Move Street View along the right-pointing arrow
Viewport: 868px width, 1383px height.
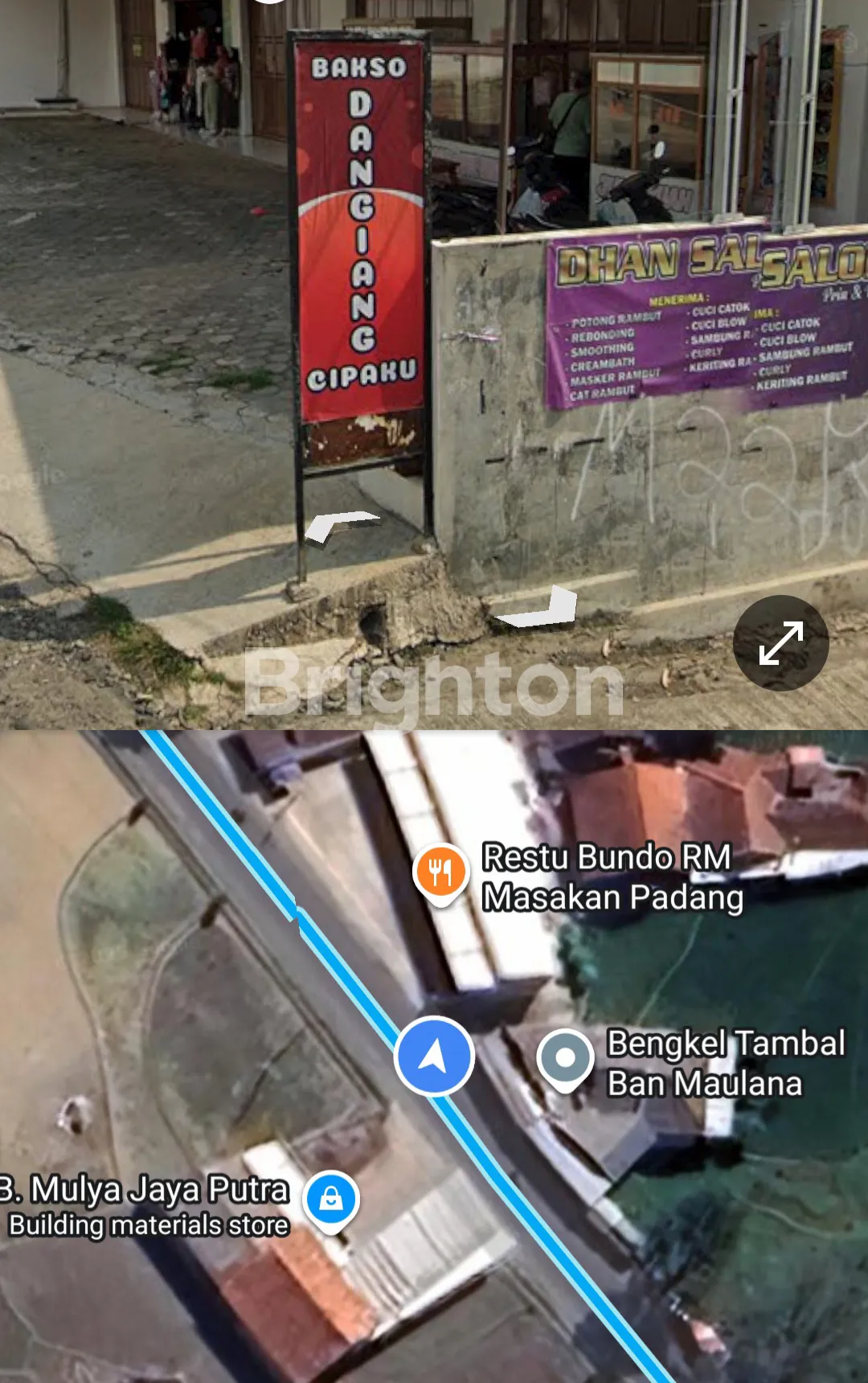(x=540, y=609)
